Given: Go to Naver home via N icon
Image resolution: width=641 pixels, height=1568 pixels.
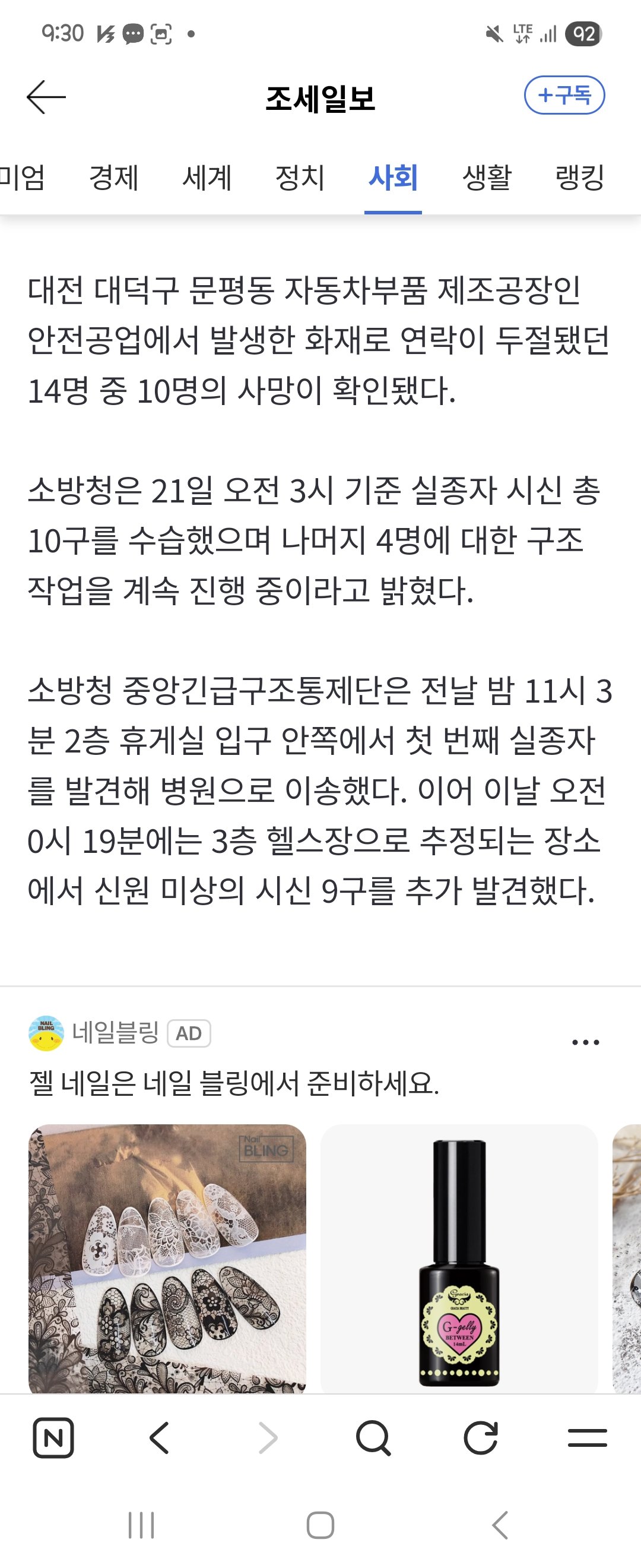Looking at the screenshot, I should [53, 1438].
